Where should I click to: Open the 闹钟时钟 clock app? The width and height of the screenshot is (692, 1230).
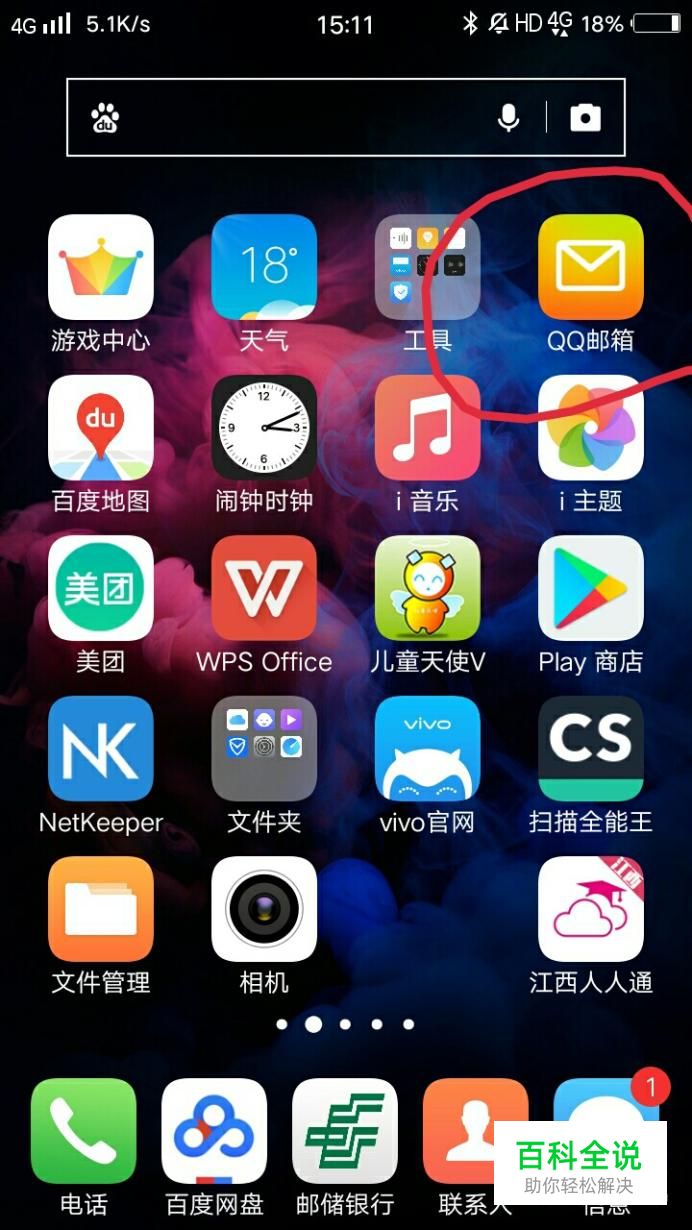[x=264, y=428]
